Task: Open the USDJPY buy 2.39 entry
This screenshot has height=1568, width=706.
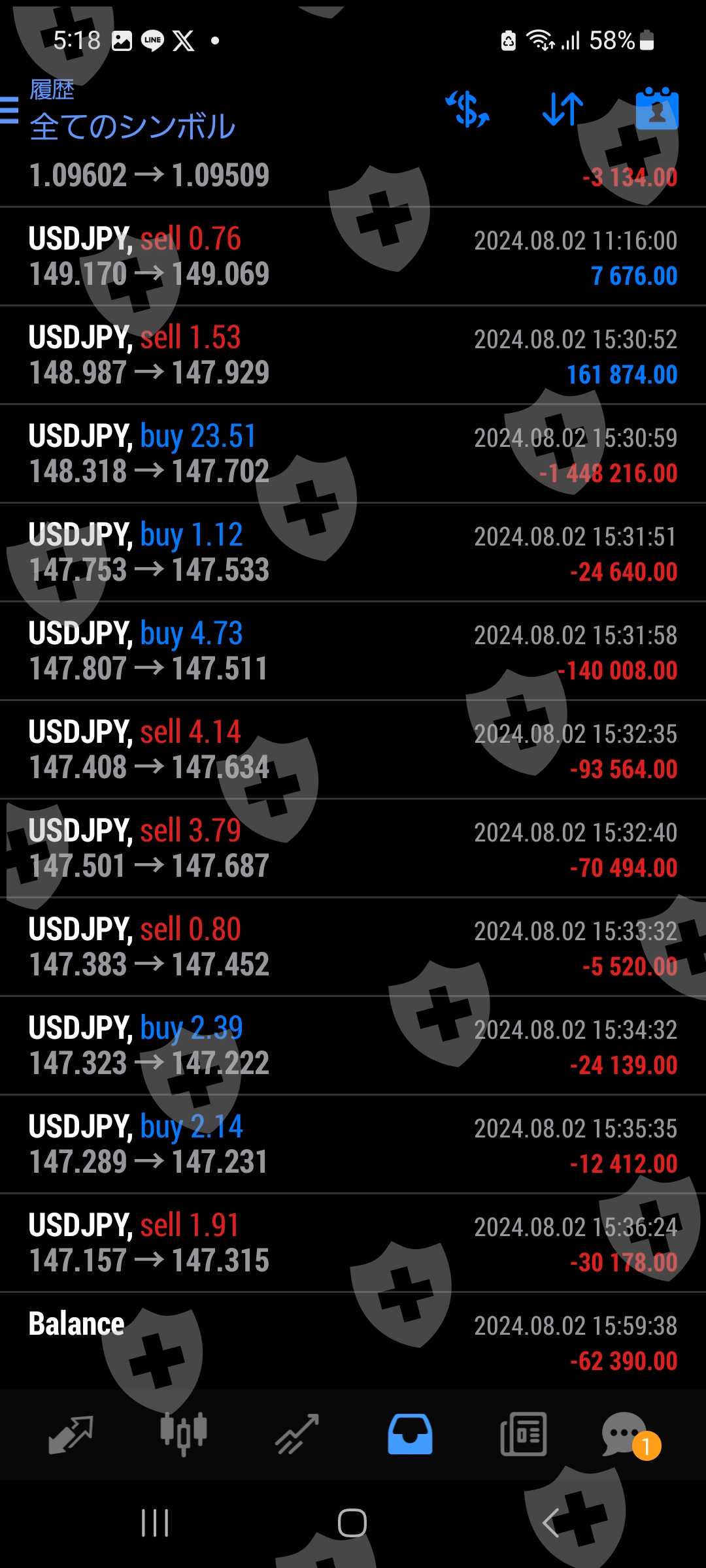Action: pos(353,1046)
